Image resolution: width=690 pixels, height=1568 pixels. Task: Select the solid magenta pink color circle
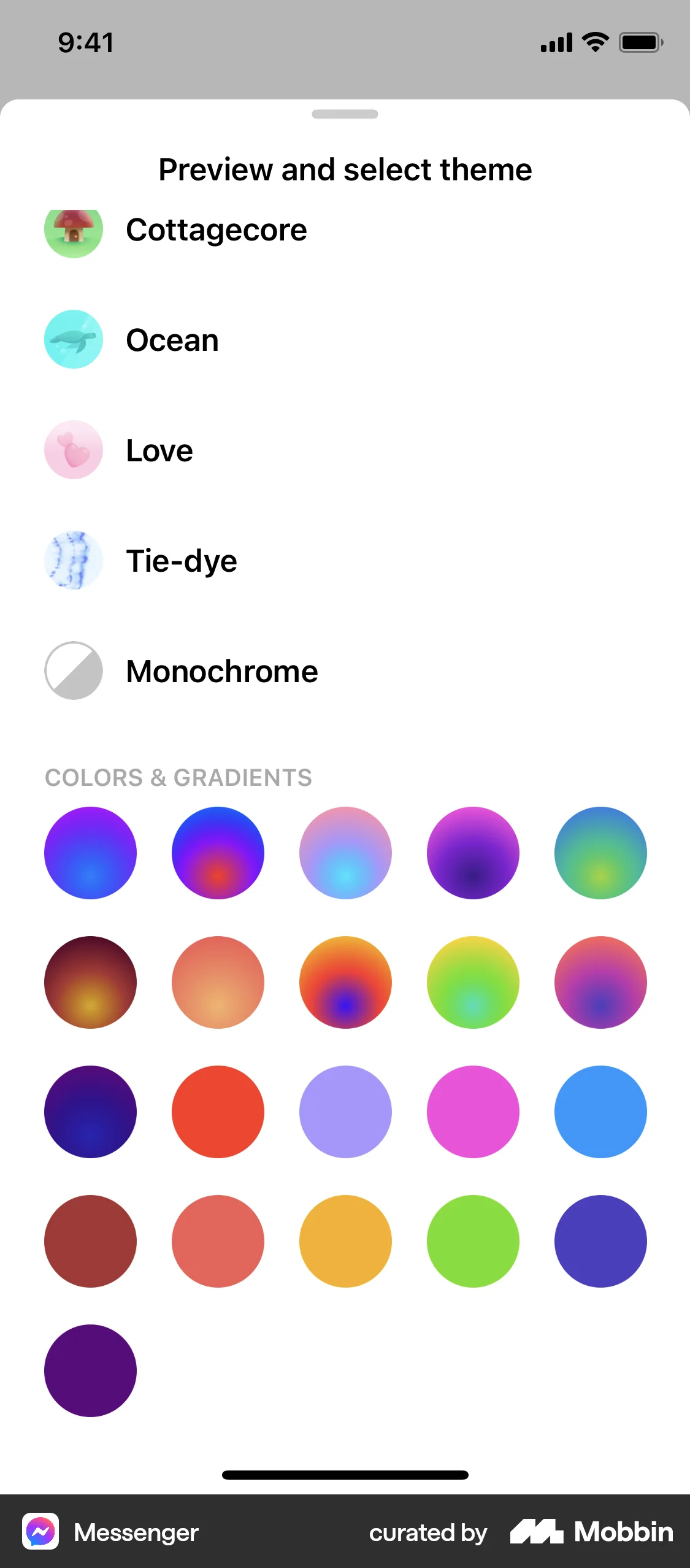(x=473, y=1112)
